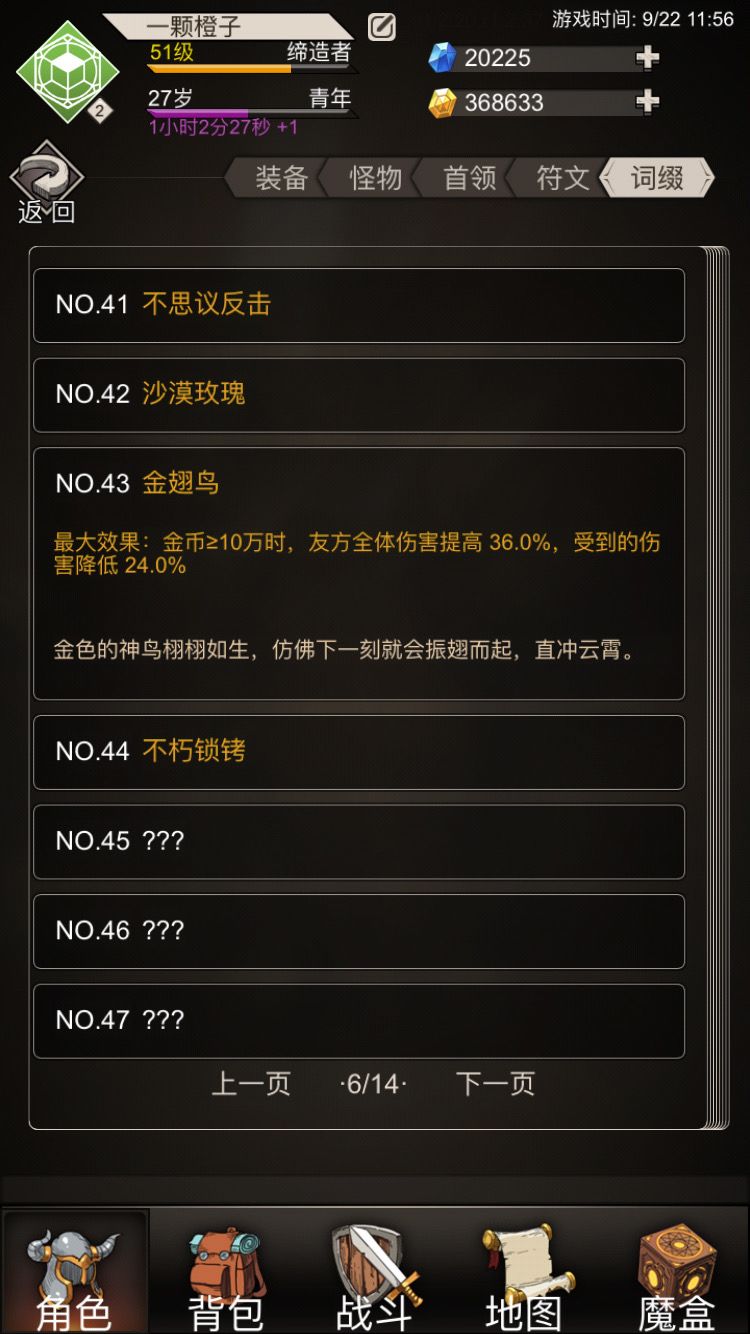Click the green gem character avatar

67,70
